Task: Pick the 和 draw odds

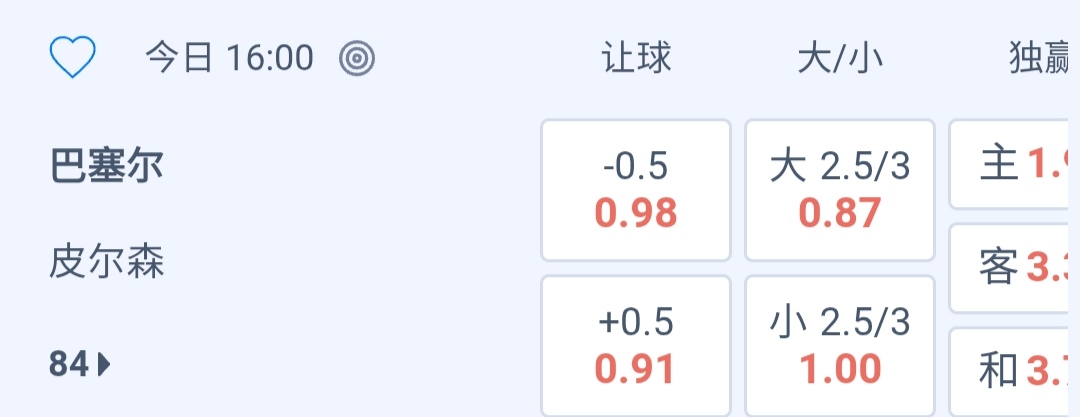Action: pos(1014,372)
